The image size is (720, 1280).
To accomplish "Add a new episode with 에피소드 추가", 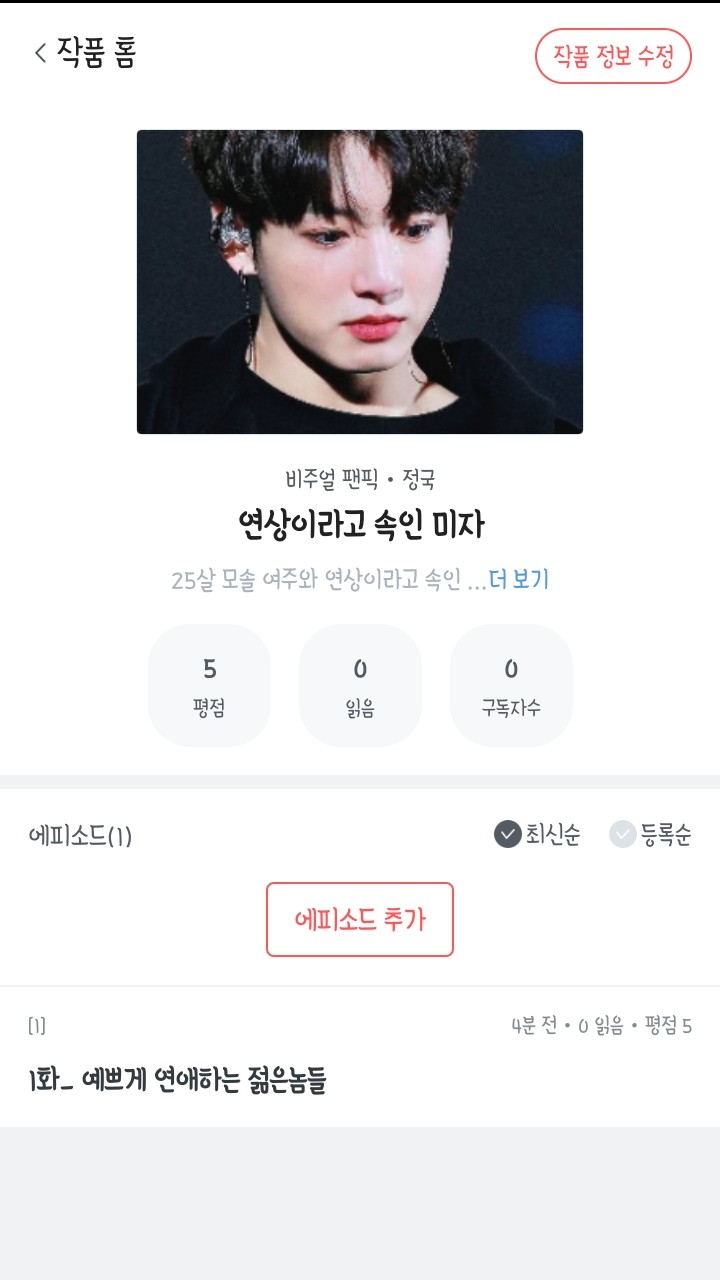I will click(360, 919).
